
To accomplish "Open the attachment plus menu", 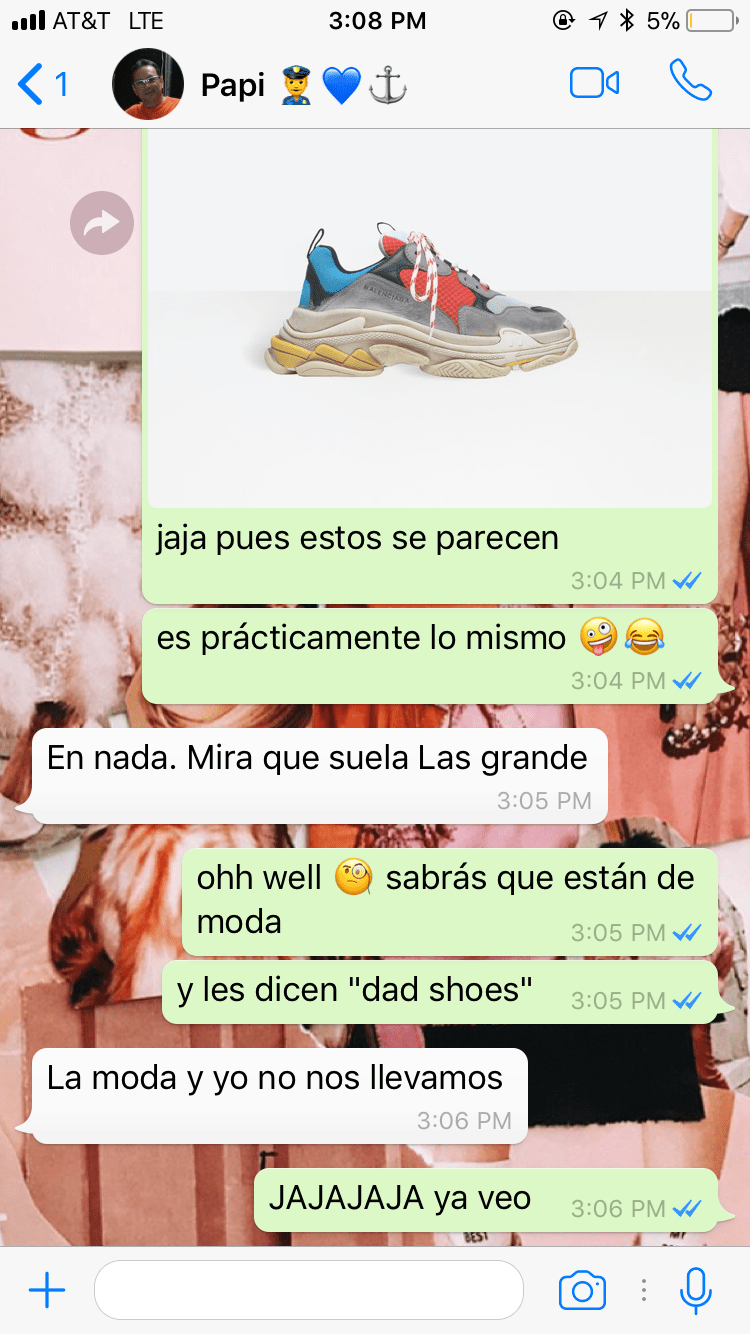I will point(47,1291).
